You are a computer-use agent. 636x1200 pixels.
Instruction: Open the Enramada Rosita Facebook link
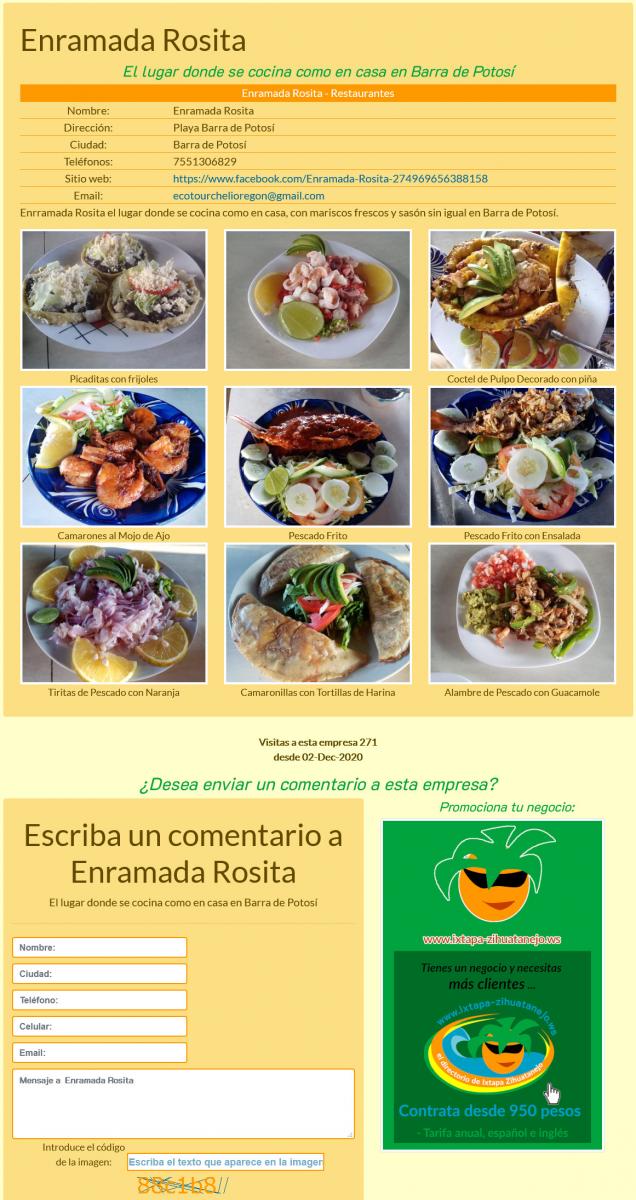coord(330,178)
